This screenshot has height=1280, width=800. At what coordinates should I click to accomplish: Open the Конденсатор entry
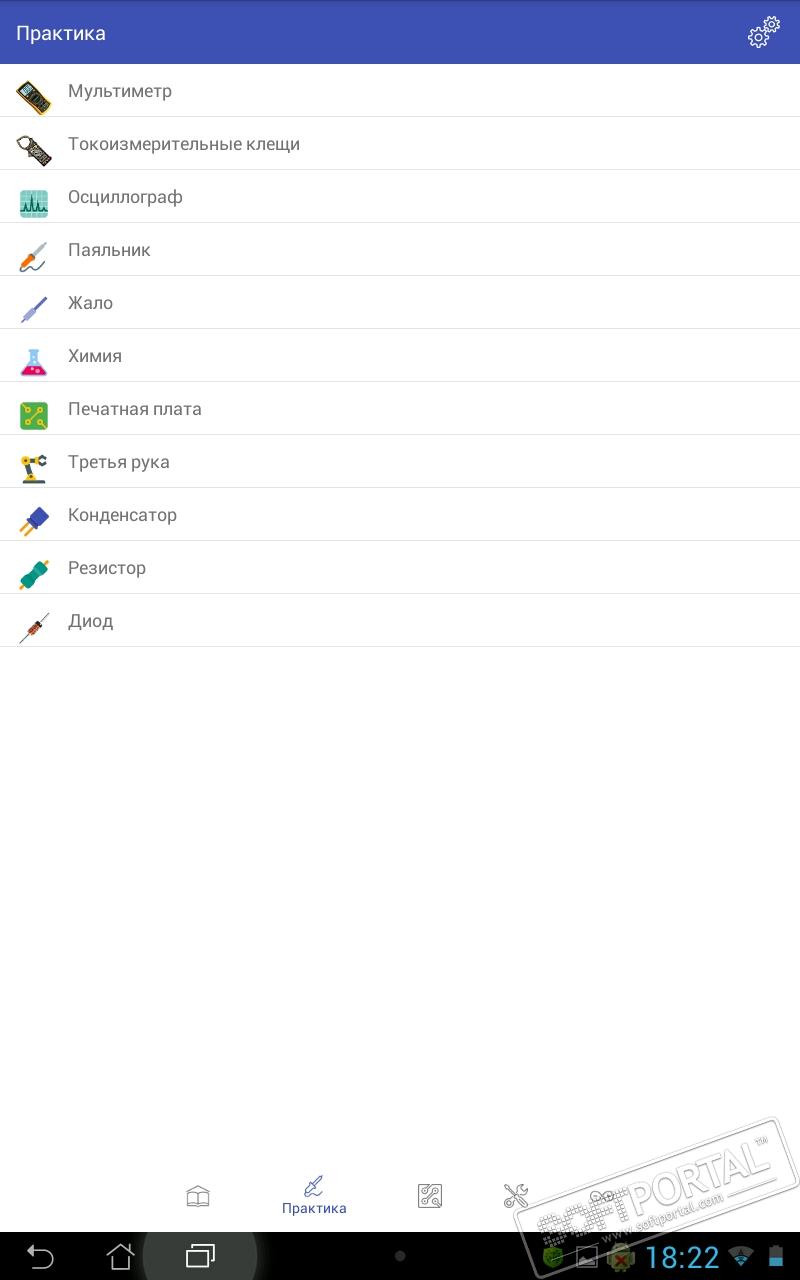click(122, 515)
